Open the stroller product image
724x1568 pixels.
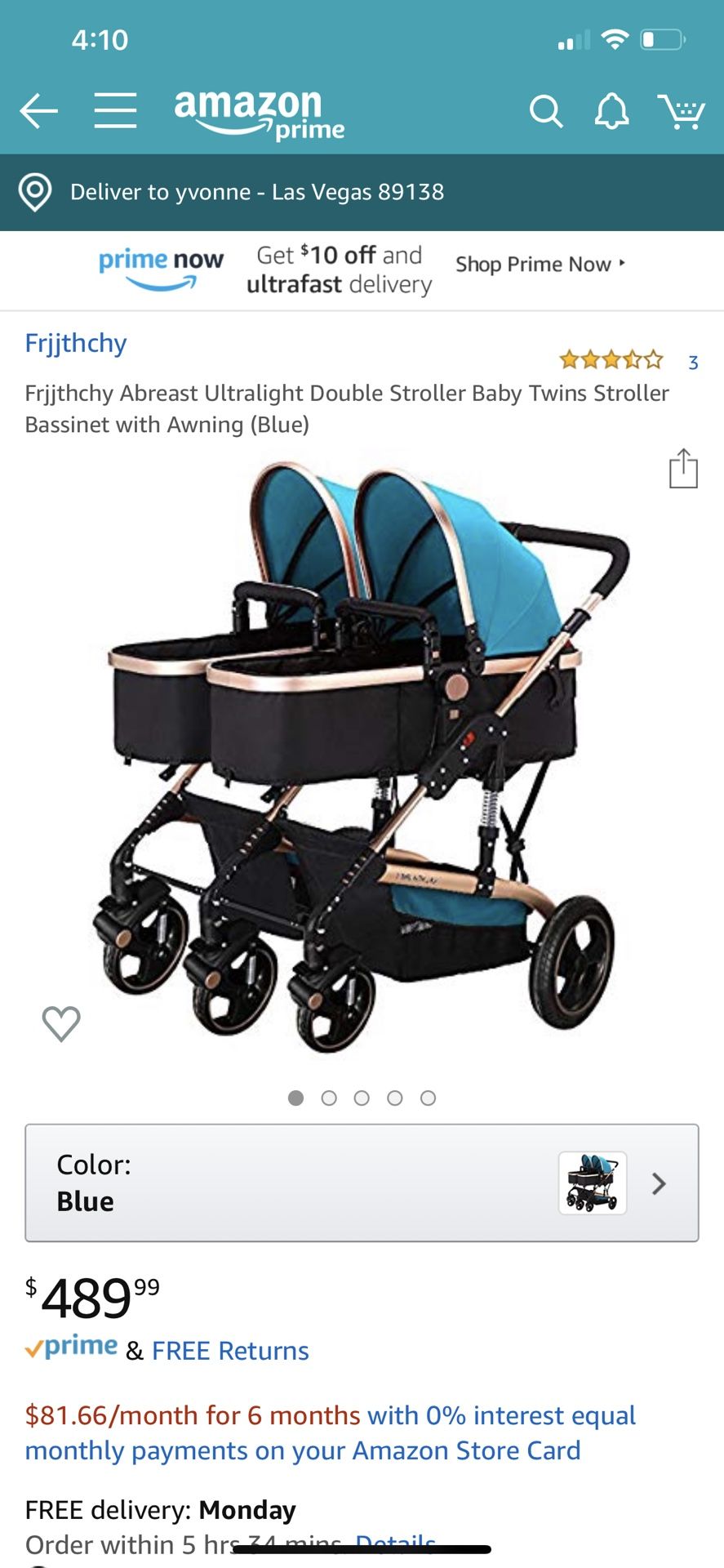[362, 755]
